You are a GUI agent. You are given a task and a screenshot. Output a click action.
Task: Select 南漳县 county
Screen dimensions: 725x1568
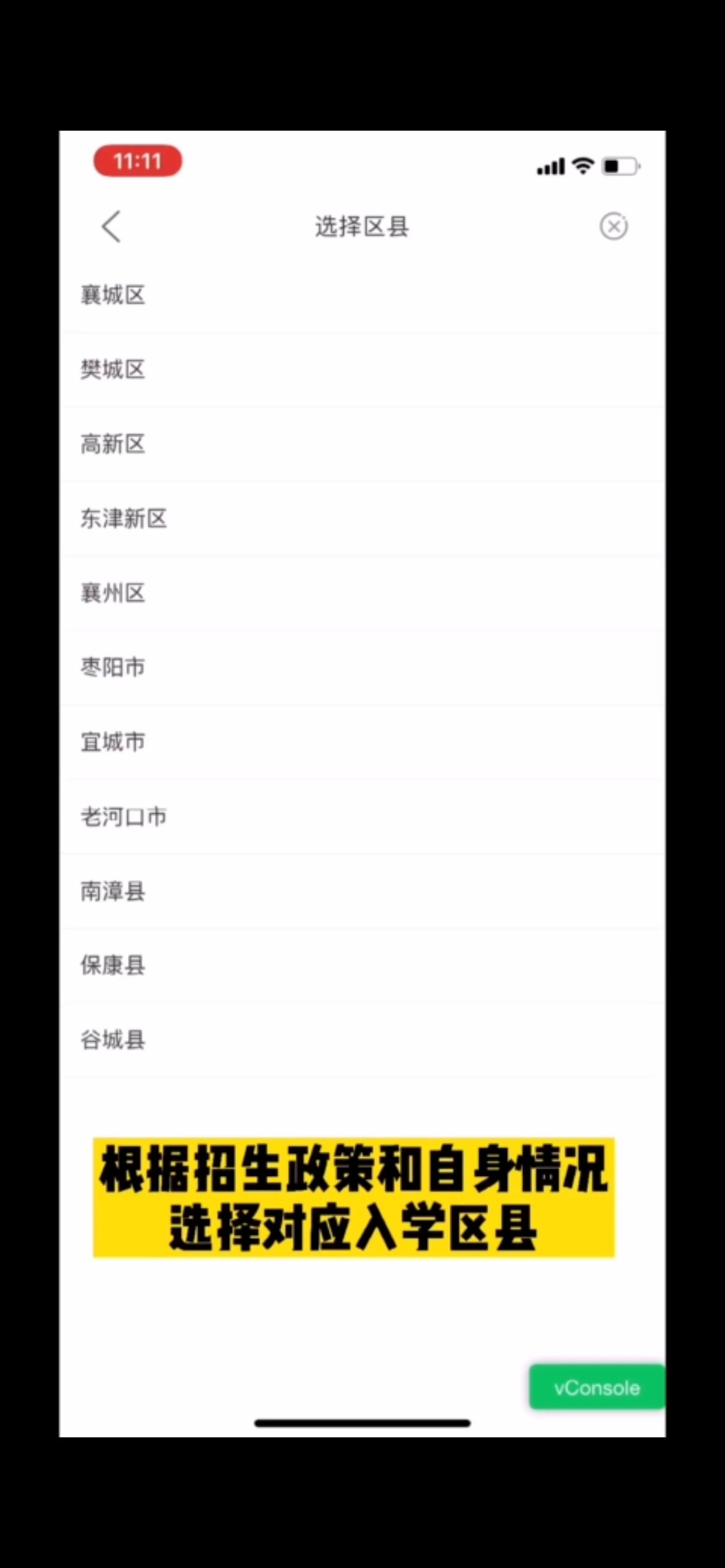tap(113, 891)
